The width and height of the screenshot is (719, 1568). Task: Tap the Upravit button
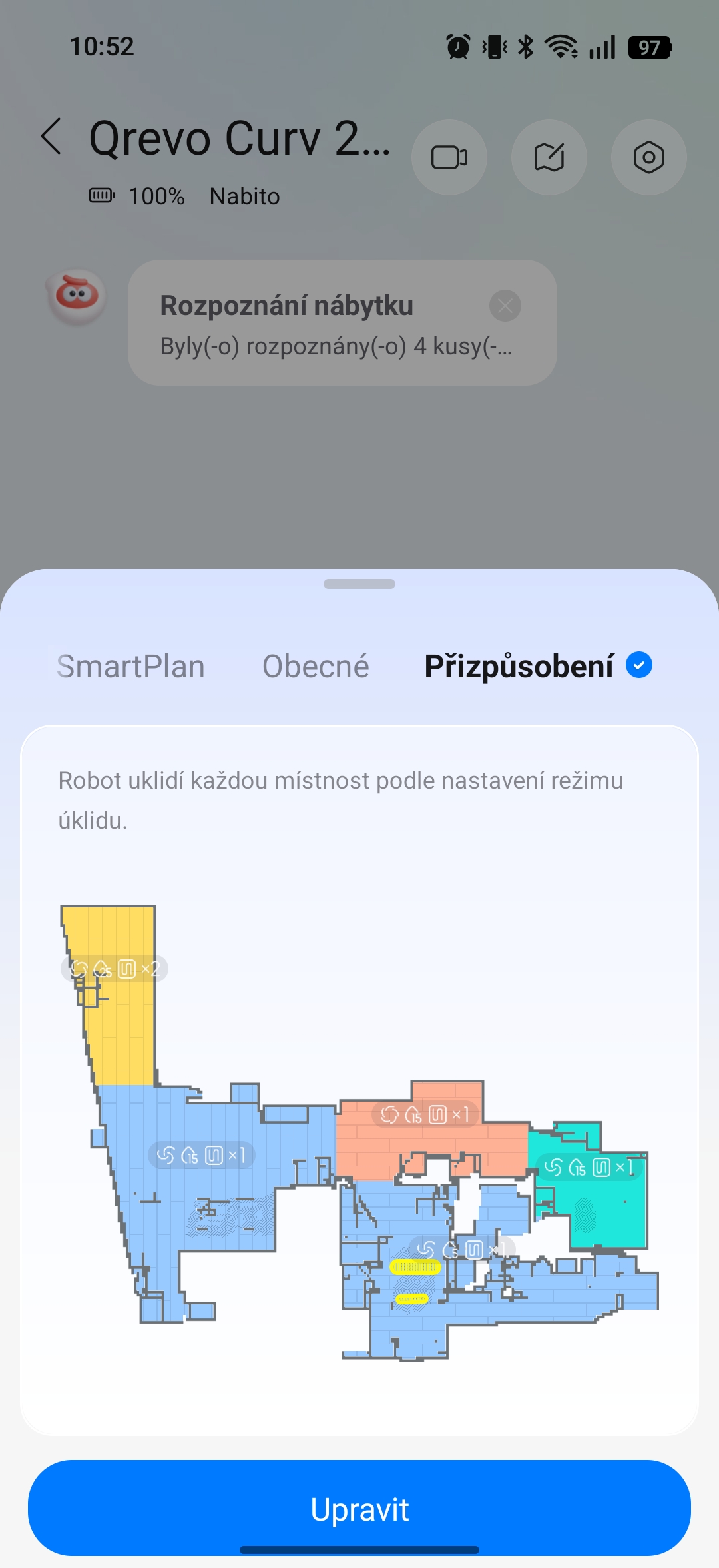coord(359,1509)
